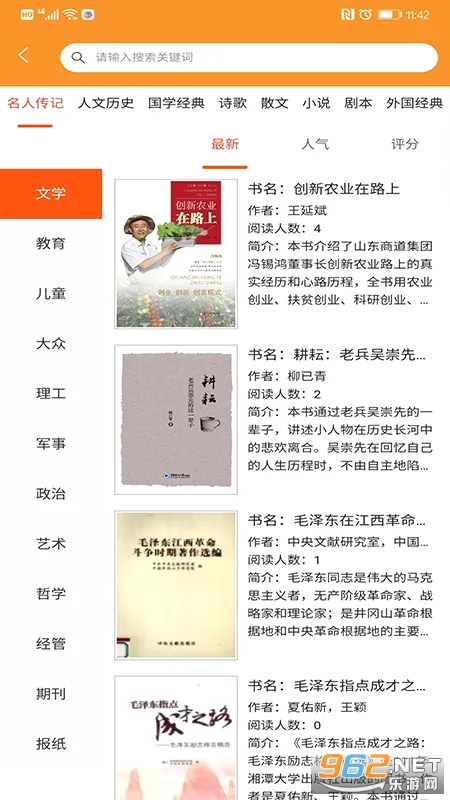Screen dimensions: 450x800
Task: Switch to the 小说 tab
Action: pos(316,103)
